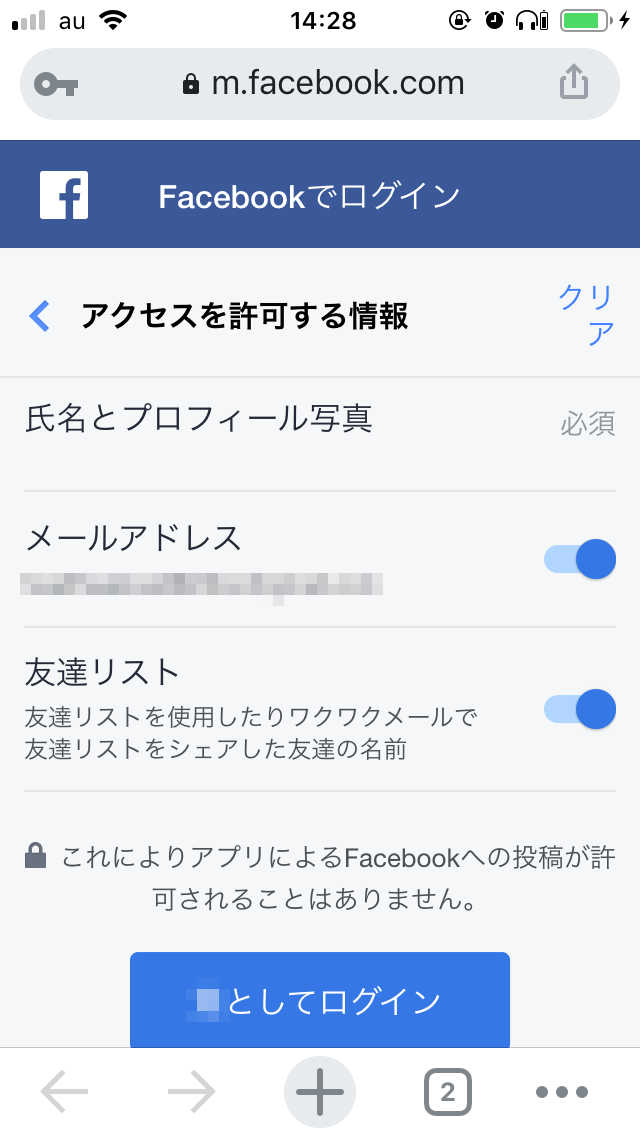Open the tab switcher showing 2
This screenshot has height=1136, width=640.
[447, 1092]
